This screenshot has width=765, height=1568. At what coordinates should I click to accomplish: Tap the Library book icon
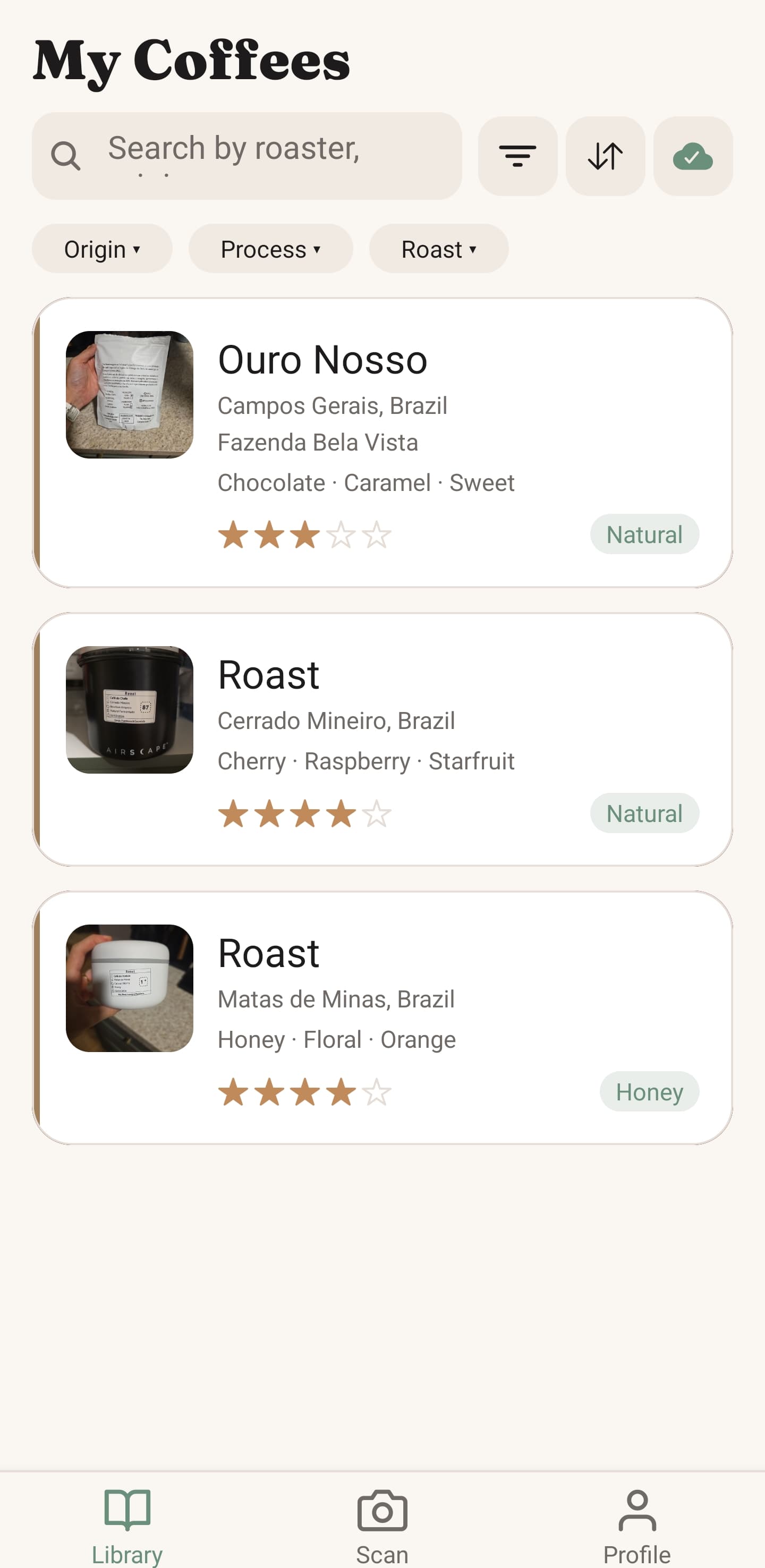(x=127, y=1508)
